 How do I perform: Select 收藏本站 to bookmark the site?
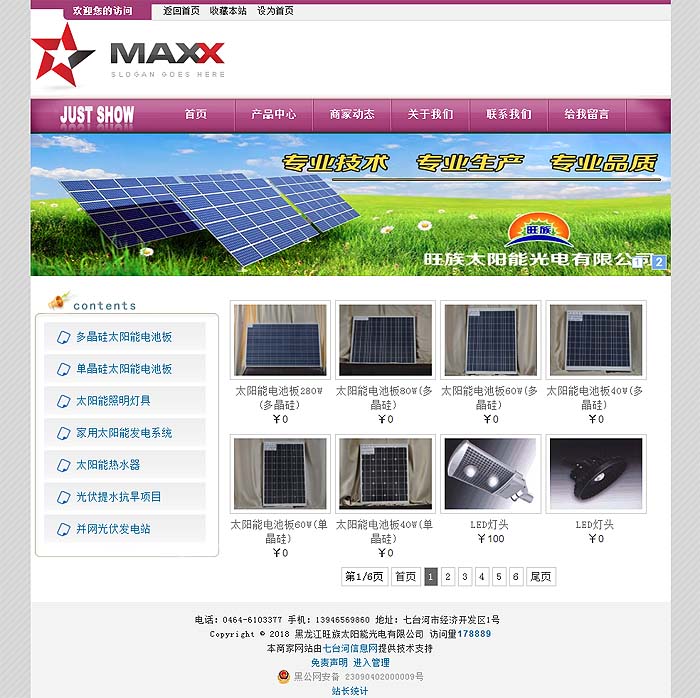click(x=228, y=11)
